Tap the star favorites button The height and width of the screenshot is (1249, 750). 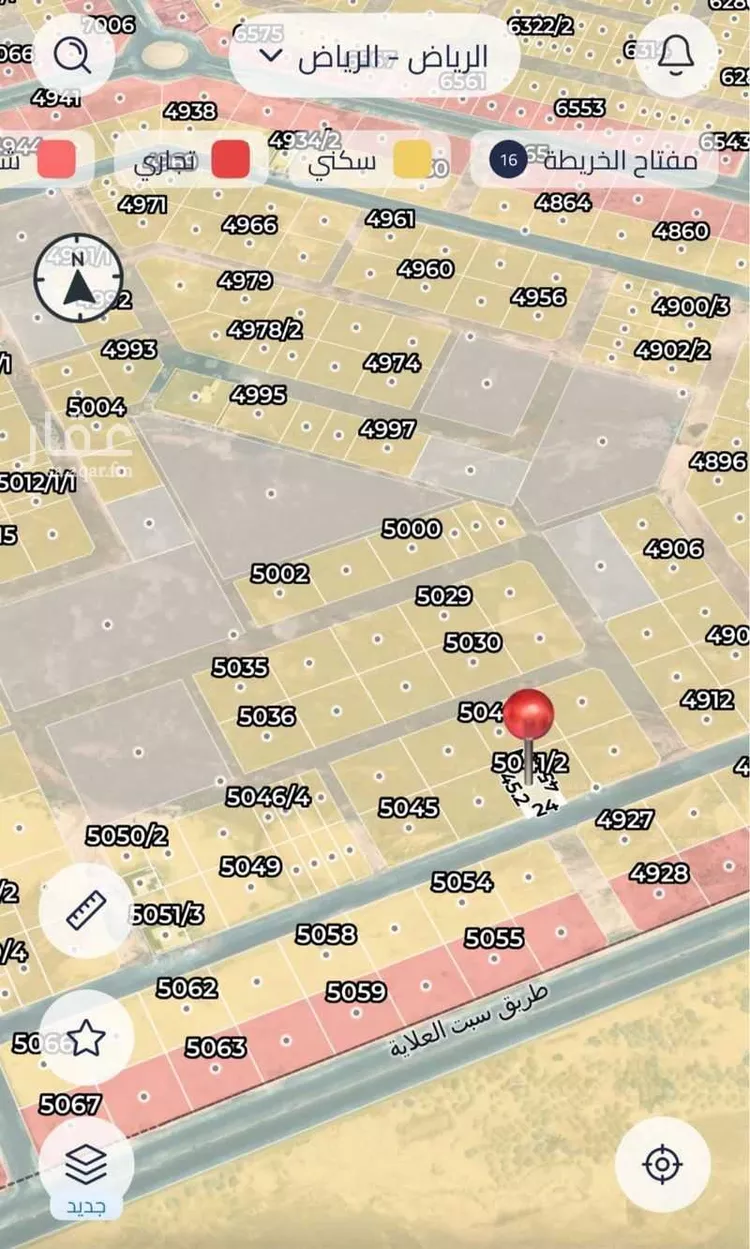click(x=86, y=1038)
